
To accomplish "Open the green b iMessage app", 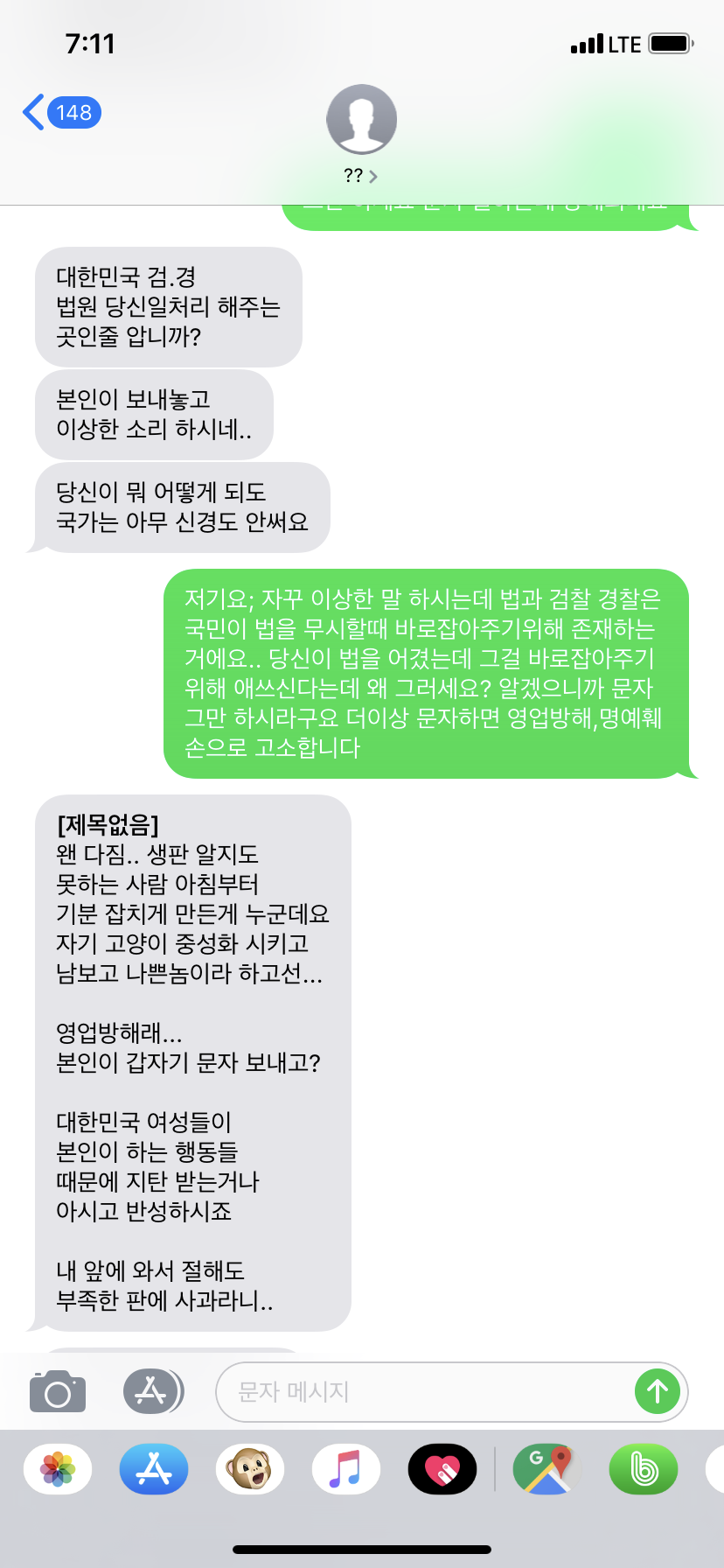I will [644, 1469].
